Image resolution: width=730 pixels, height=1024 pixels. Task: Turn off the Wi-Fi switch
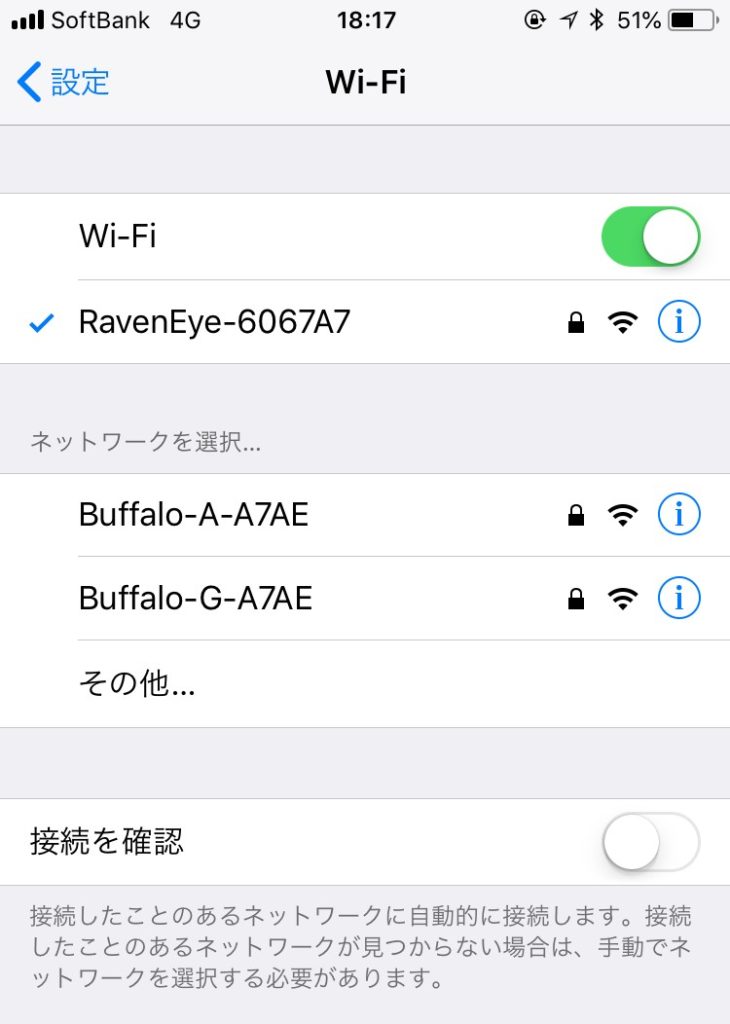pos(649,236)
